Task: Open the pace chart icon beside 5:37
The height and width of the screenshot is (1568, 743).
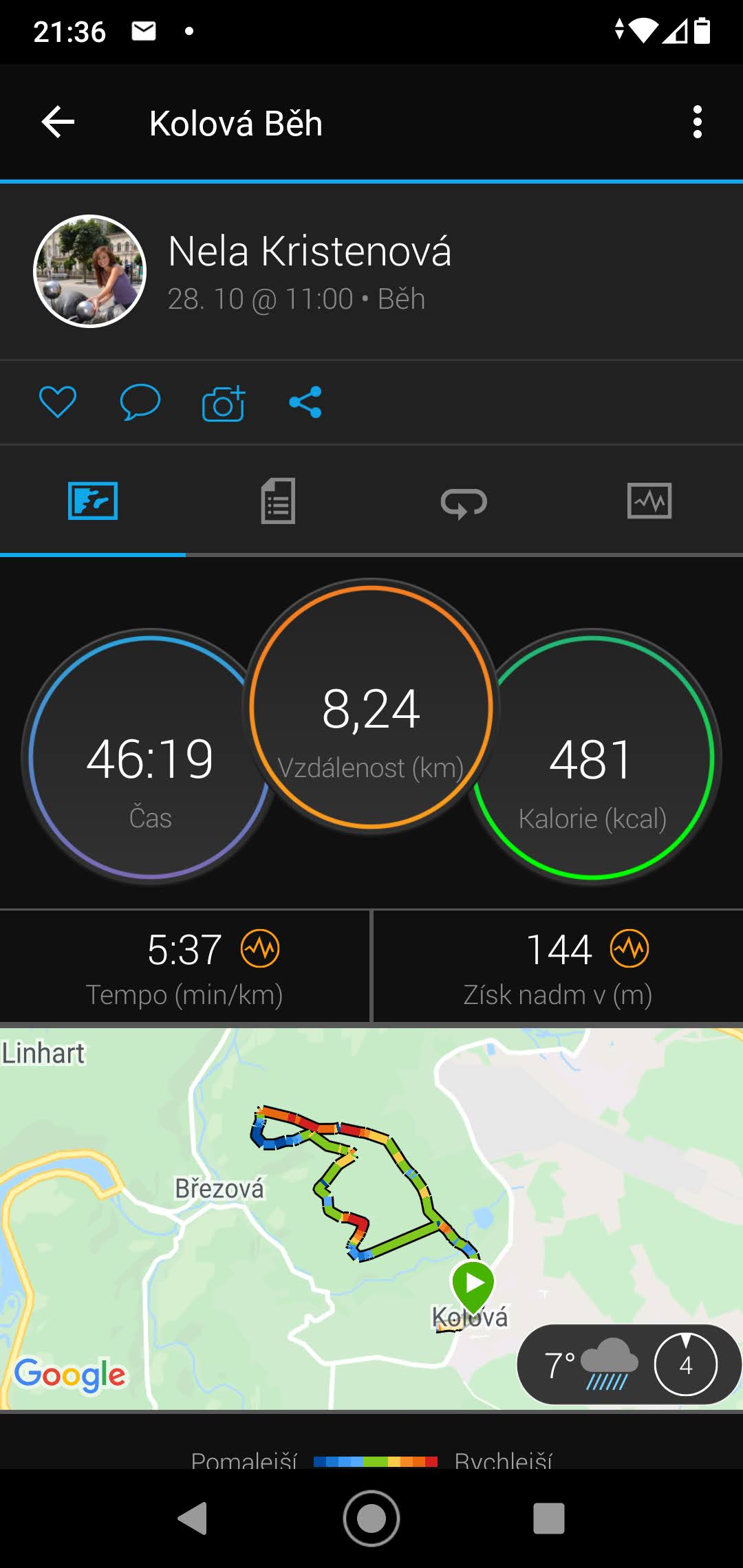Action: tap(260, 948)
